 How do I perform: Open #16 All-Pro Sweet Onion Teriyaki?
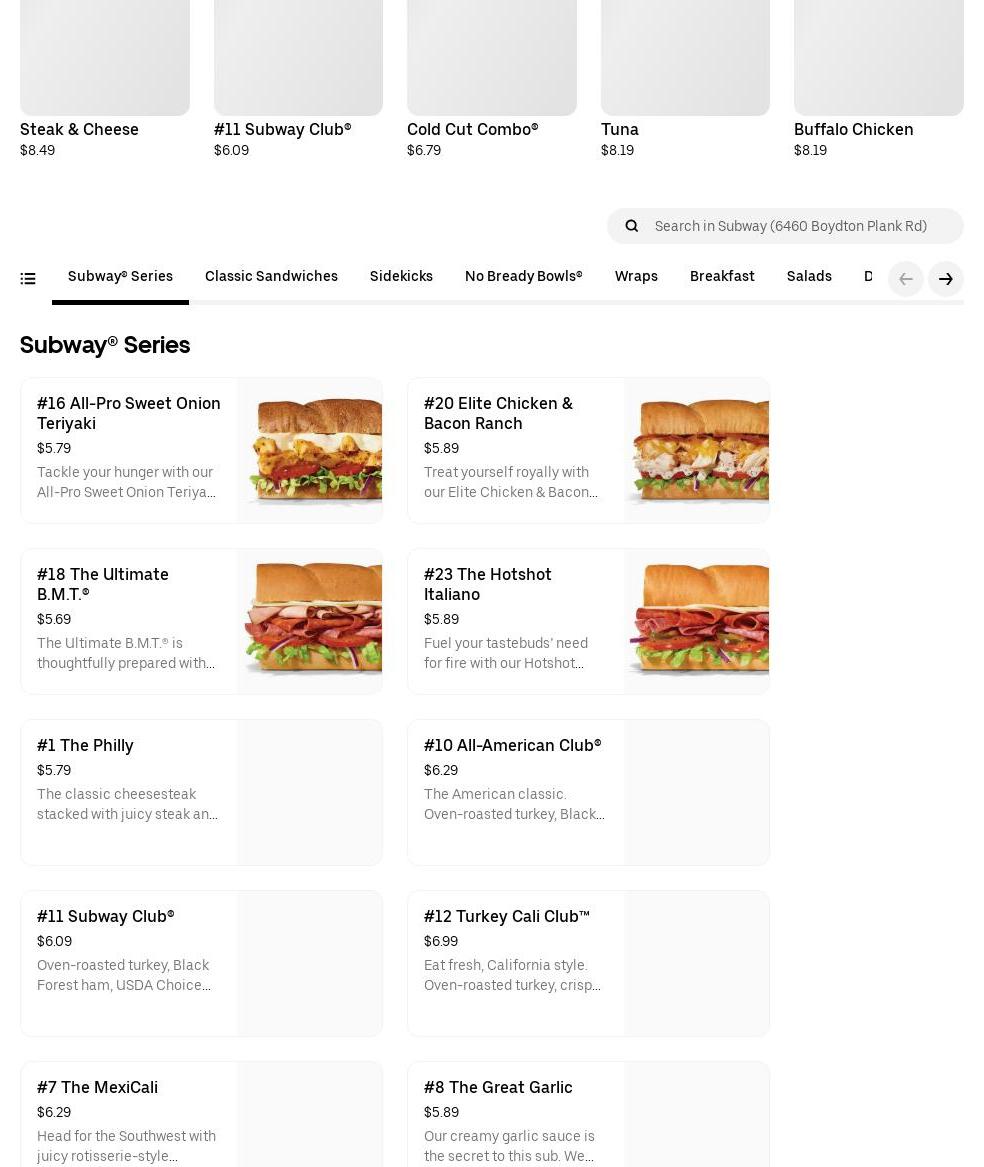point(201,450)
